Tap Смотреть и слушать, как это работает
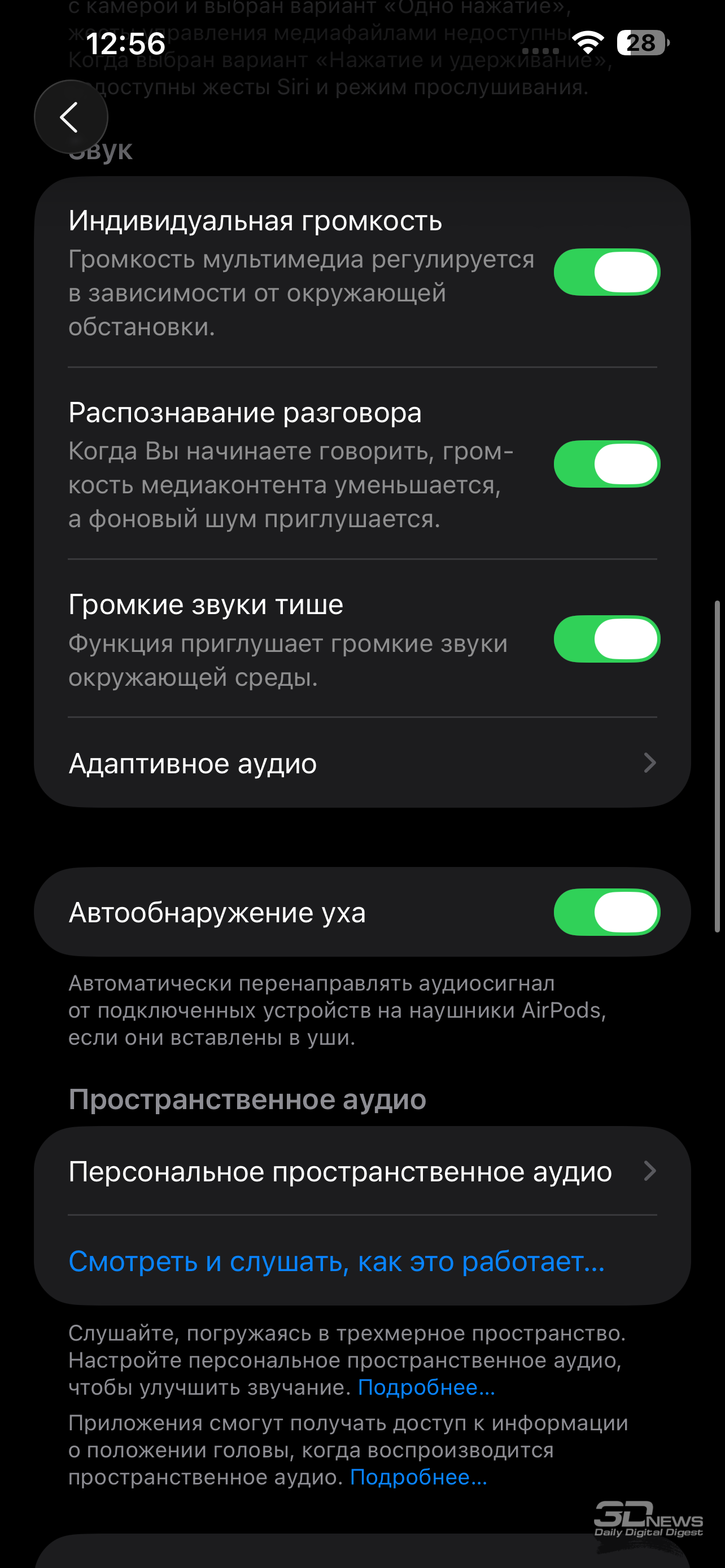The image size is (725, 1568). pyautogui.click(x=337, y=1260)
